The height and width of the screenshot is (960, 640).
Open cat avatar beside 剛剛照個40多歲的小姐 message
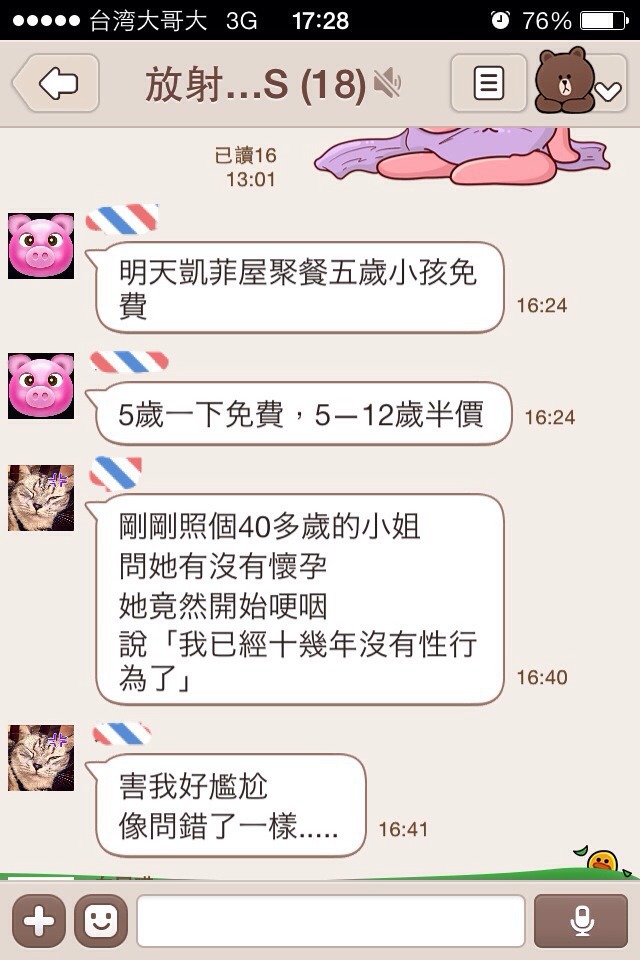(x=41, y=498)
